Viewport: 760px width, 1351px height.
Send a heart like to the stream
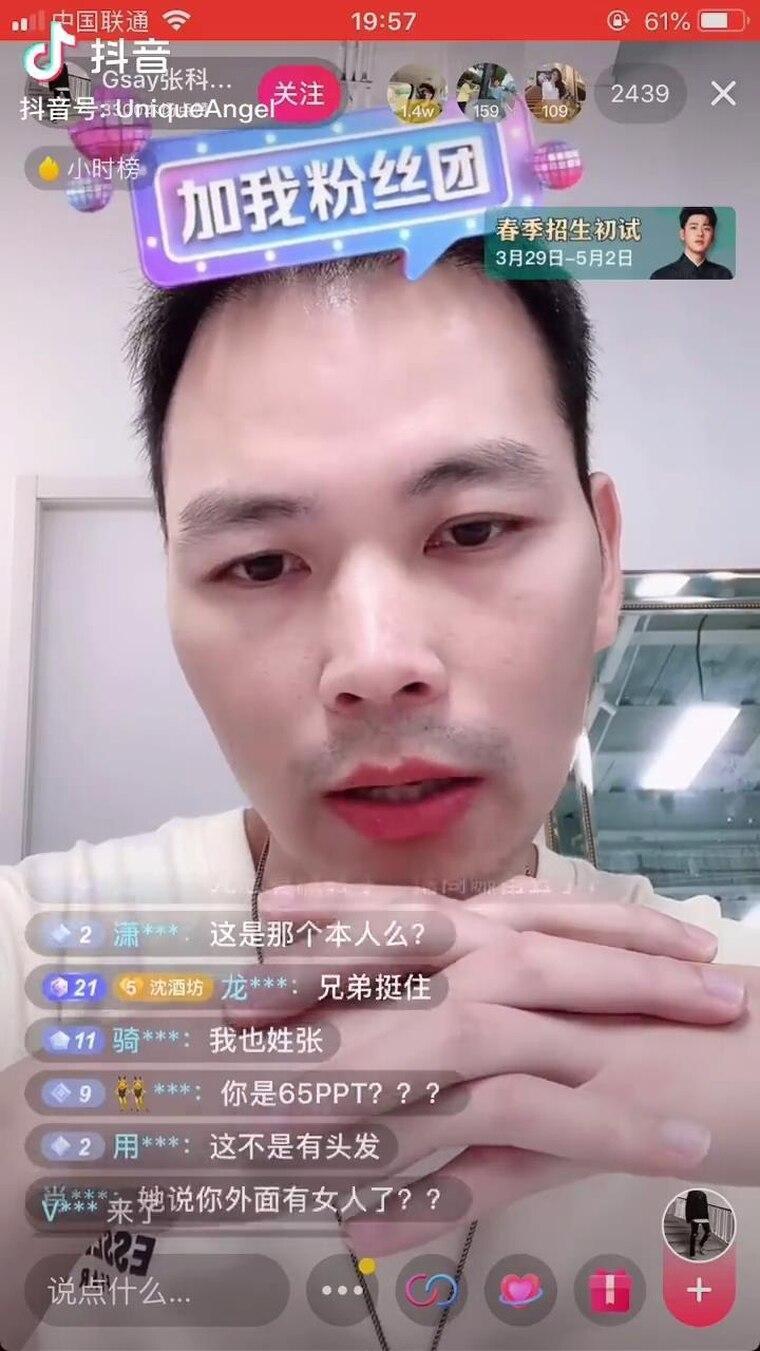pos(520,1291)
